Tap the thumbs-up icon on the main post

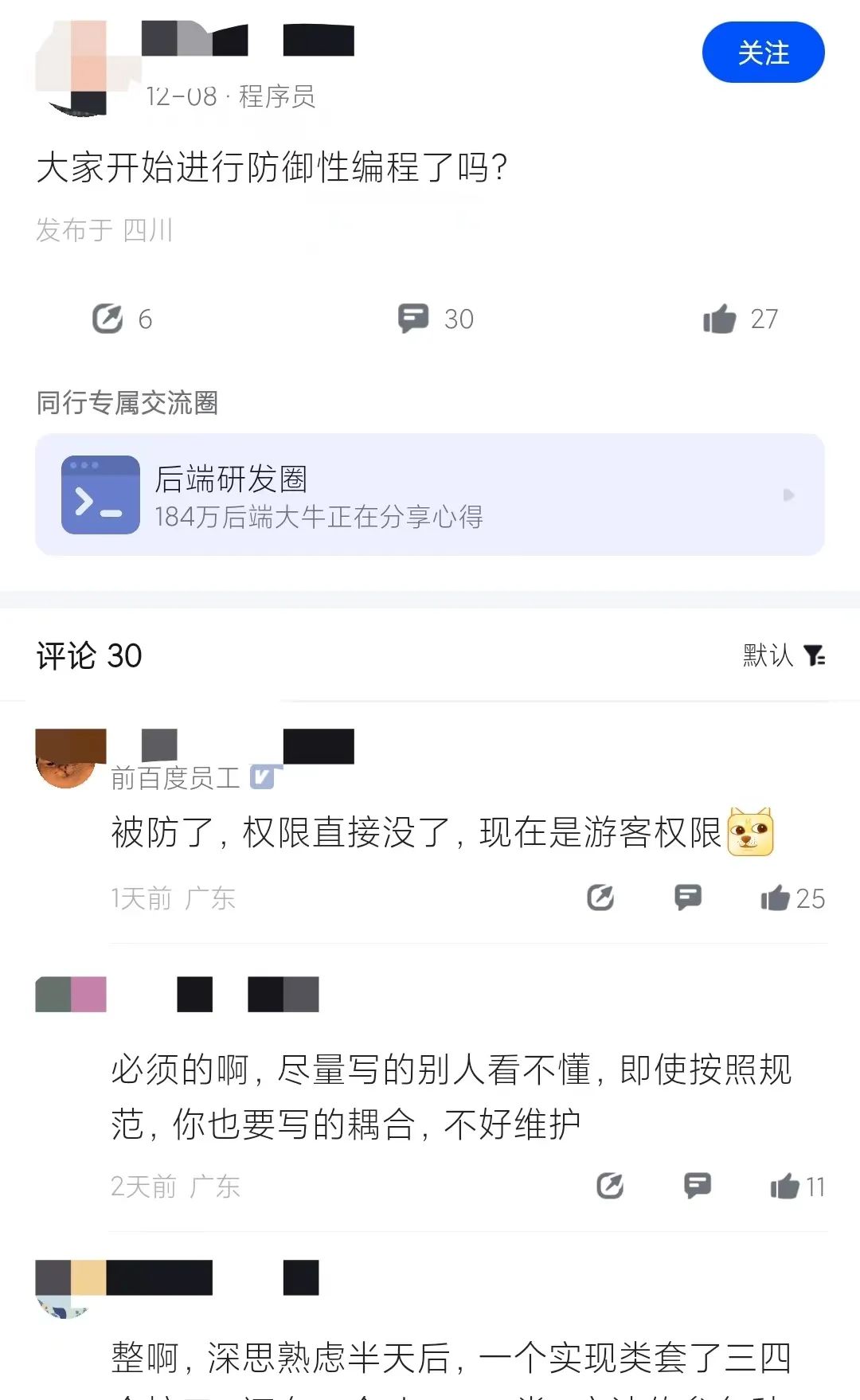click(x=719, y=318)
